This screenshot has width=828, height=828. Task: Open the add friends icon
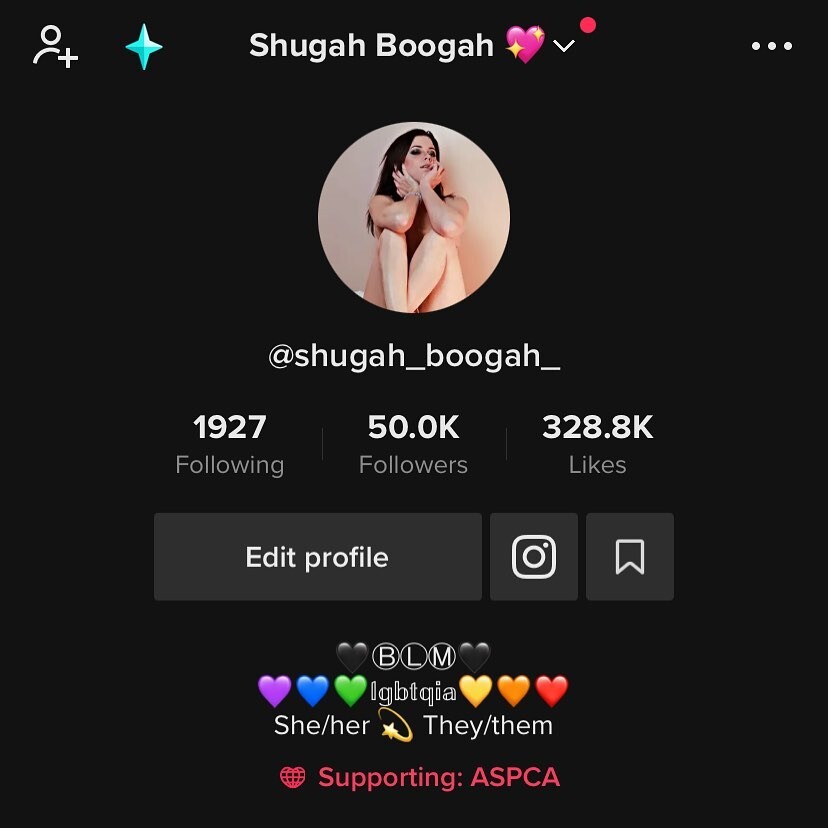point(54,46)
